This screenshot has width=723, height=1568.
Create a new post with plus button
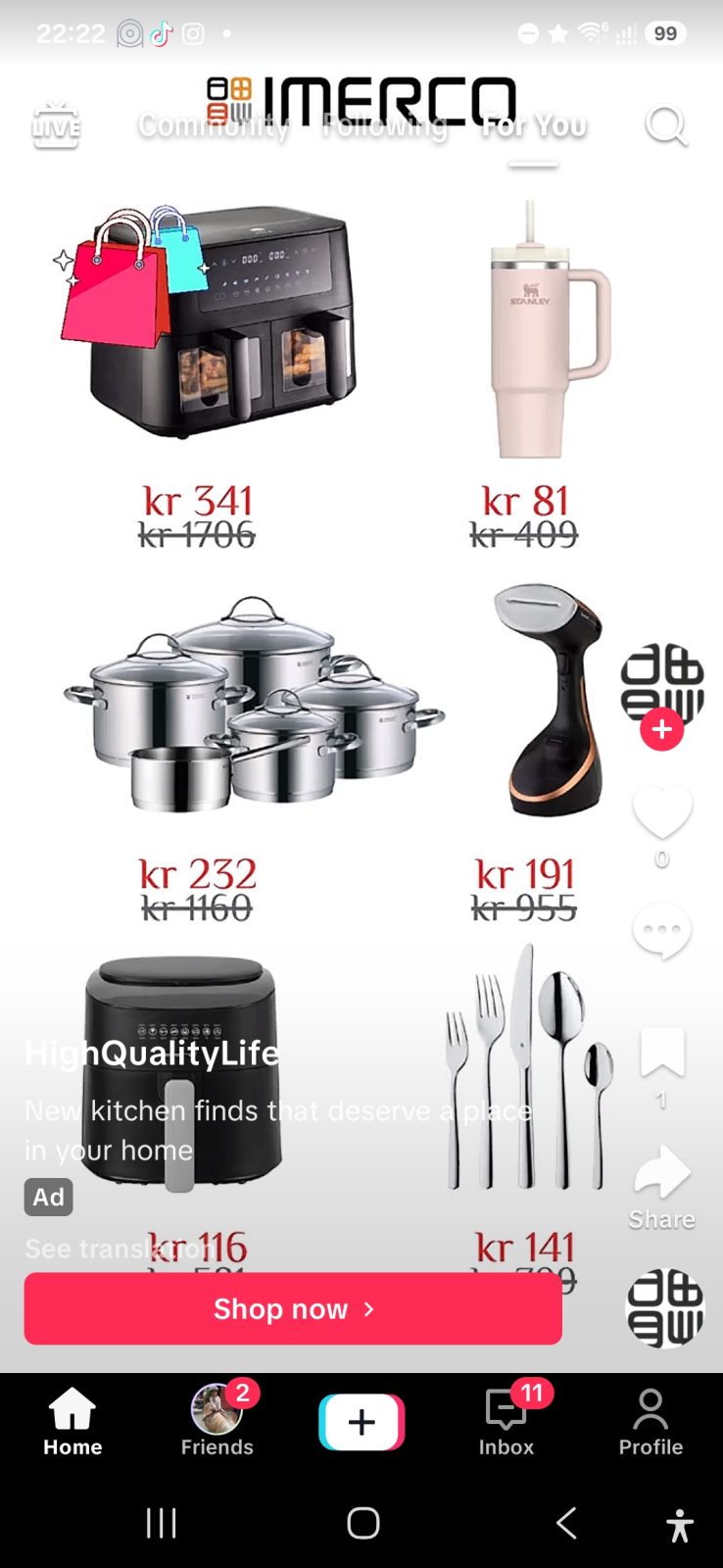click(x=361, y=1422)
